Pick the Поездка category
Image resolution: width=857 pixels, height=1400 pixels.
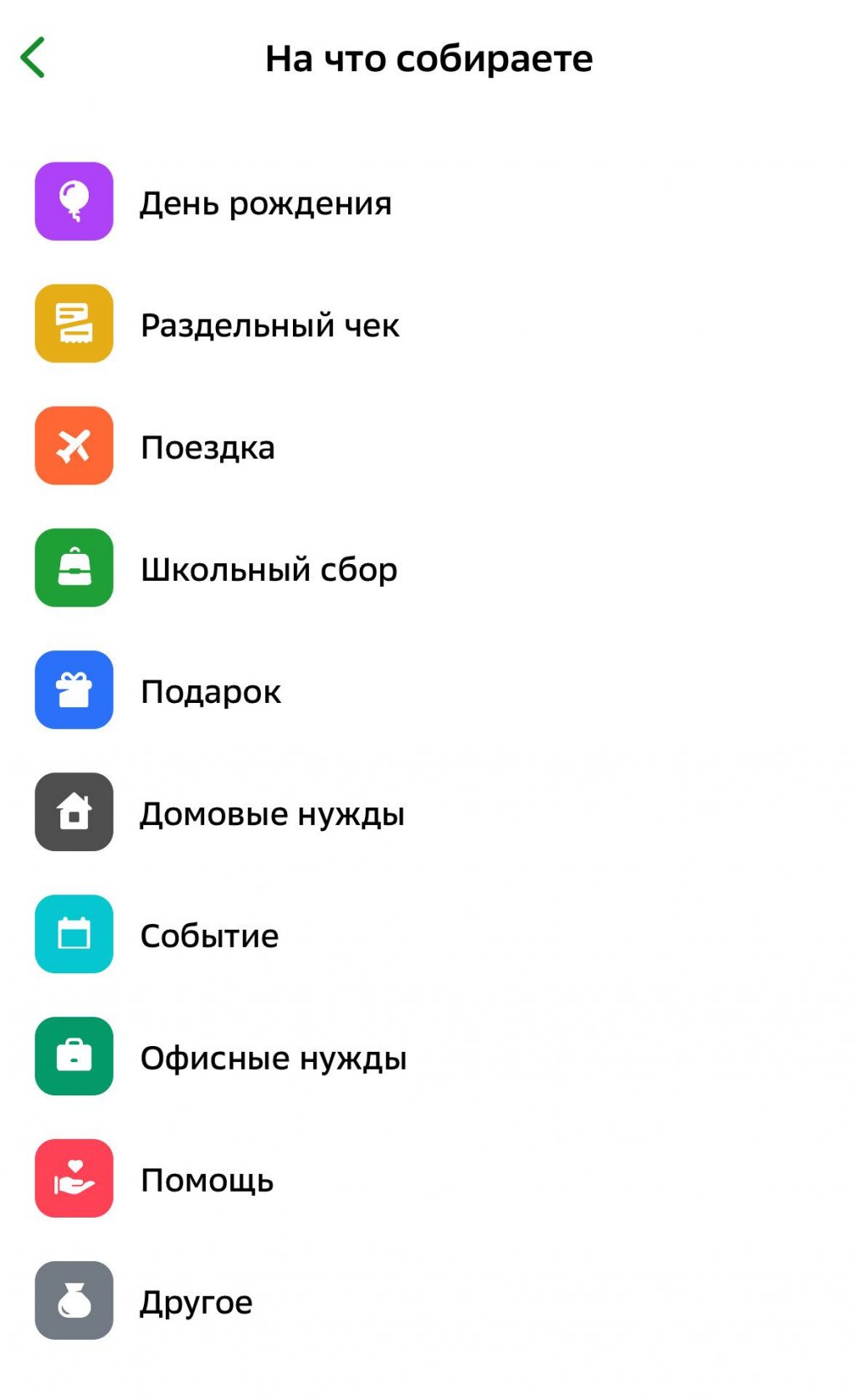207,447
